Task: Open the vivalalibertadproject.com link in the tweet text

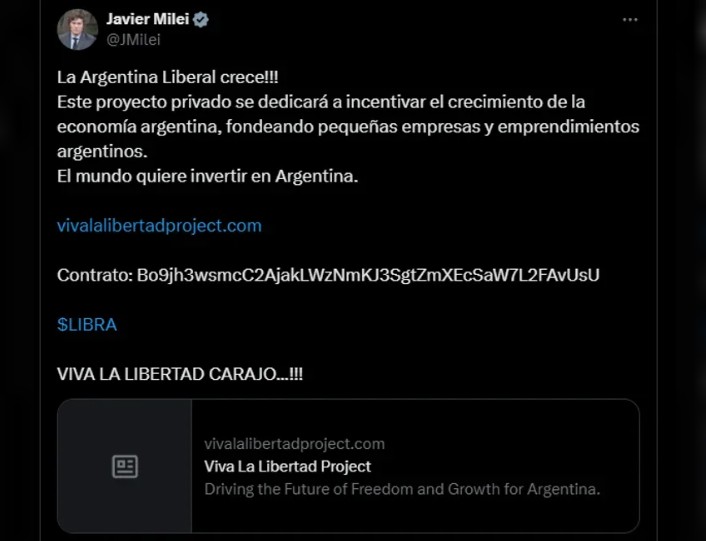Action: [x=159, y=225]
